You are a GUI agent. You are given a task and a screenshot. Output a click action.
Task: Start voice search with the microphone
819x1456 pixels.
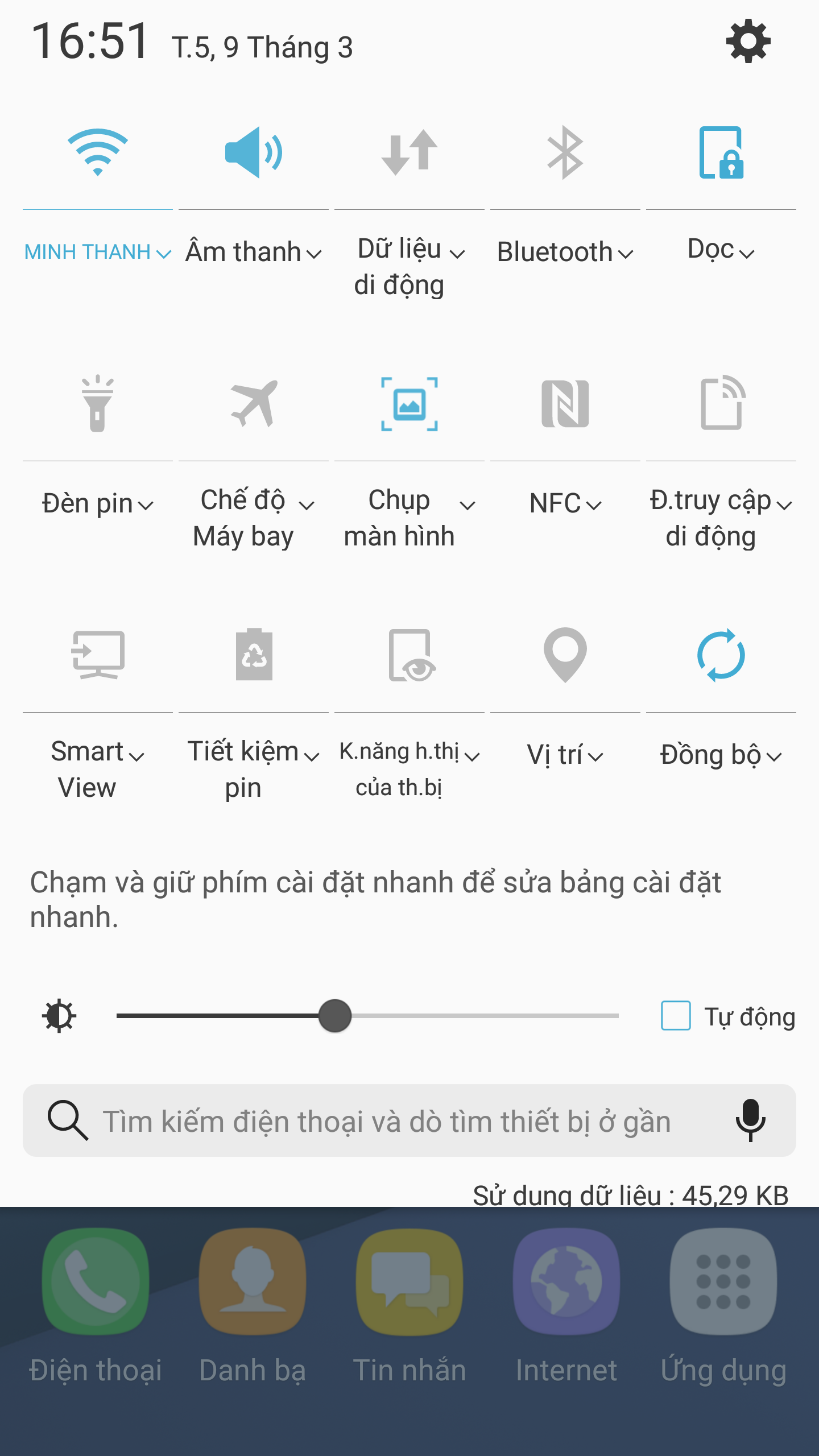750,1120
